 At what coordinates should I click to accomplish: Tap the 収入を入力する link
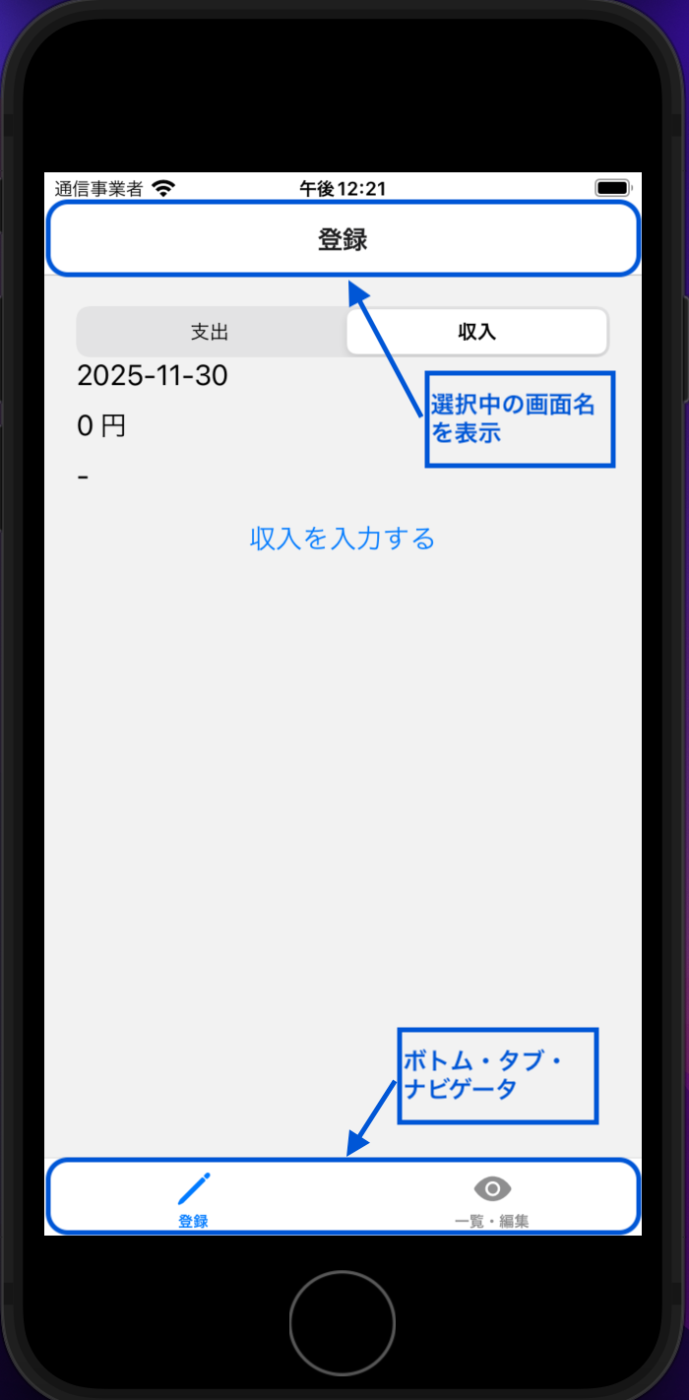342,539
